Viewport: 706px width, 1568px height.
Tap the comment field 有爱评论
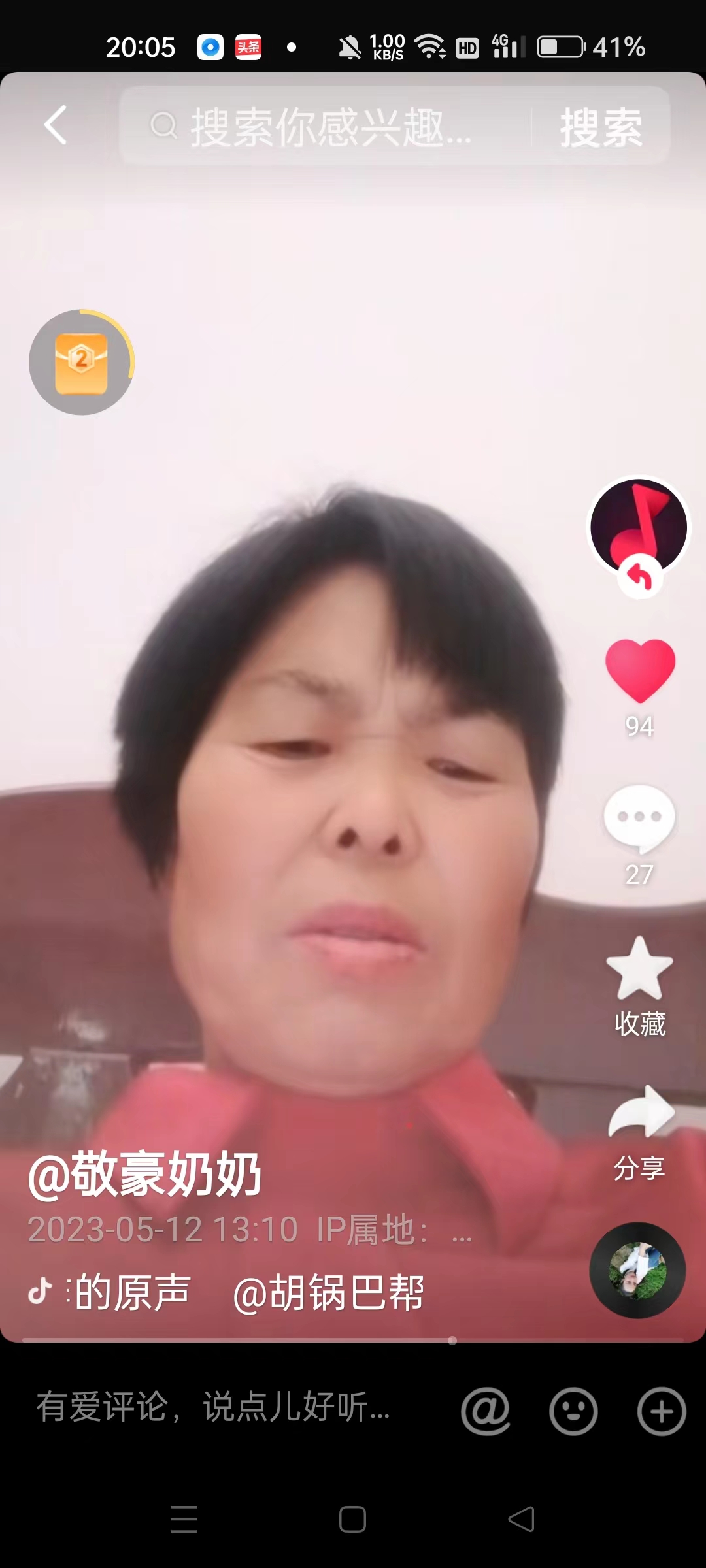click(x=216, y=1407)
